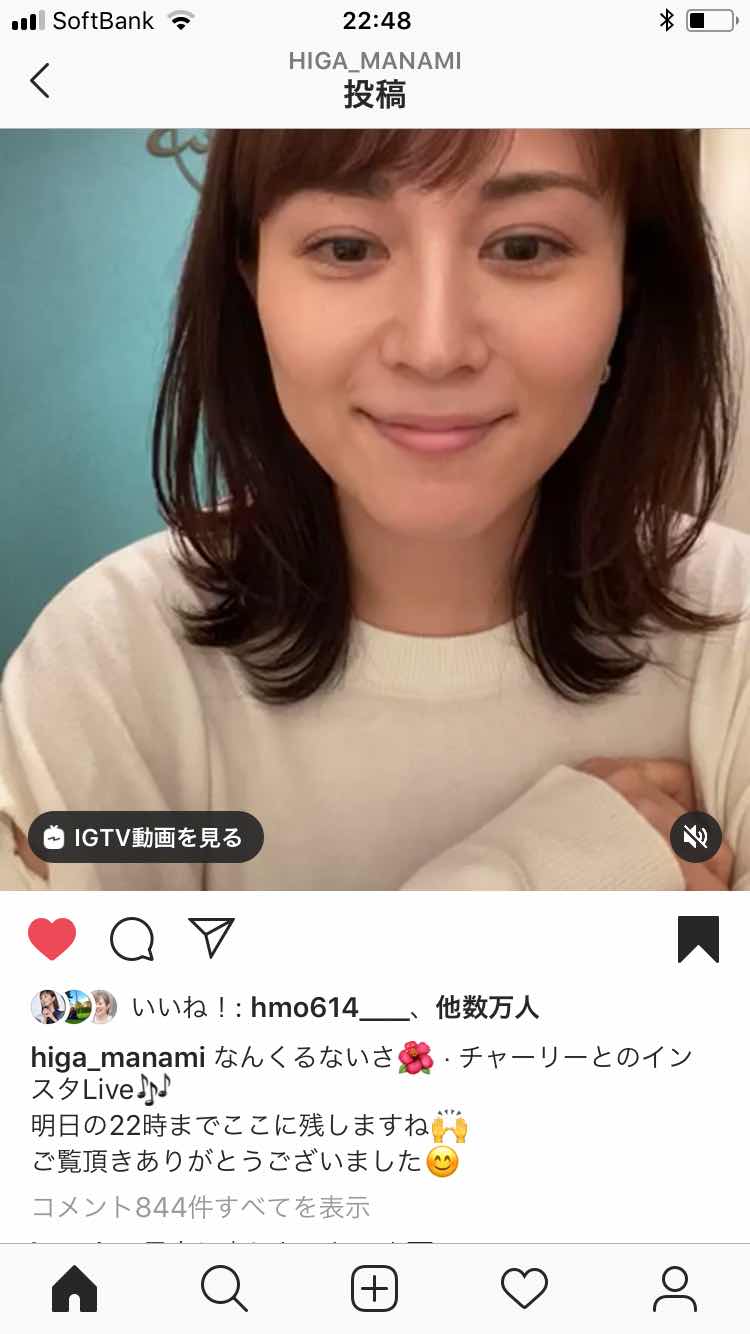Share the post via paper plane icon
The height and width of the screenshot is (1334, 750).
tap(211, 938)
